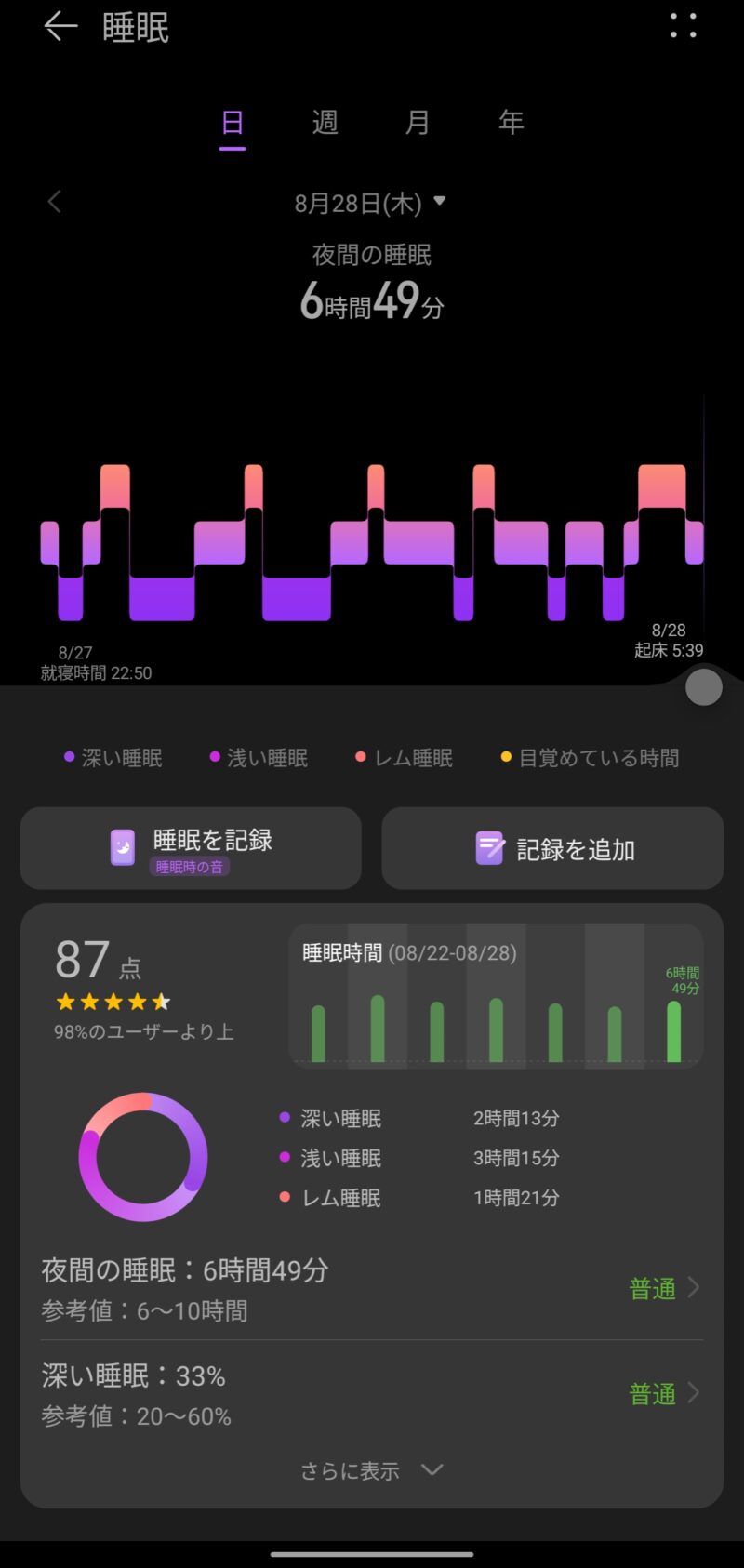This screenshot has width=744, height=1568.
Task: Open 夜間の睡眠 details row
Action: (x=372, y=1288)
